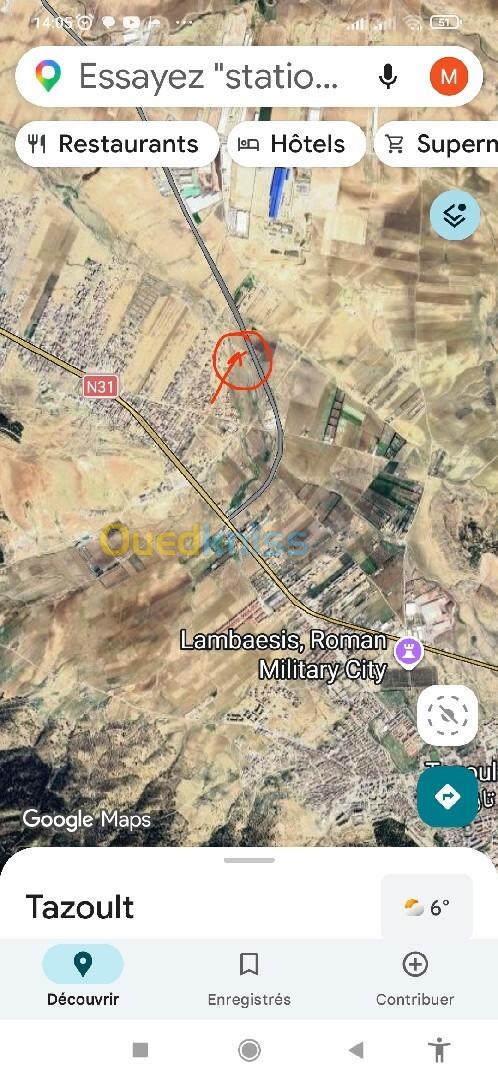Image resolution: width=498 pixels, height=1080 pixels.
Task: Center map on my location
Action: pos(448,715)
